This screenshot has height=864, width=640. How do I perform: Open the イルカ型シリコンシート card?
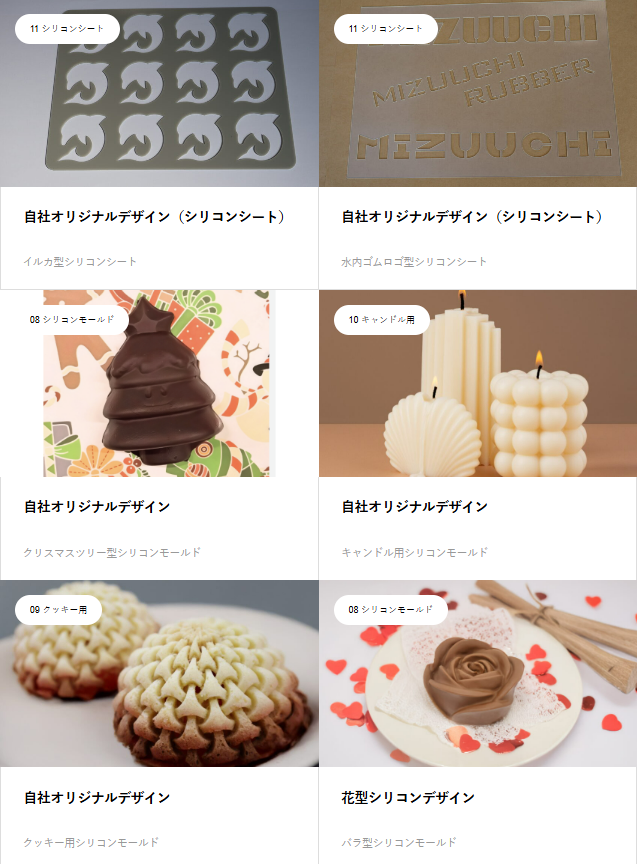point(159,144)
